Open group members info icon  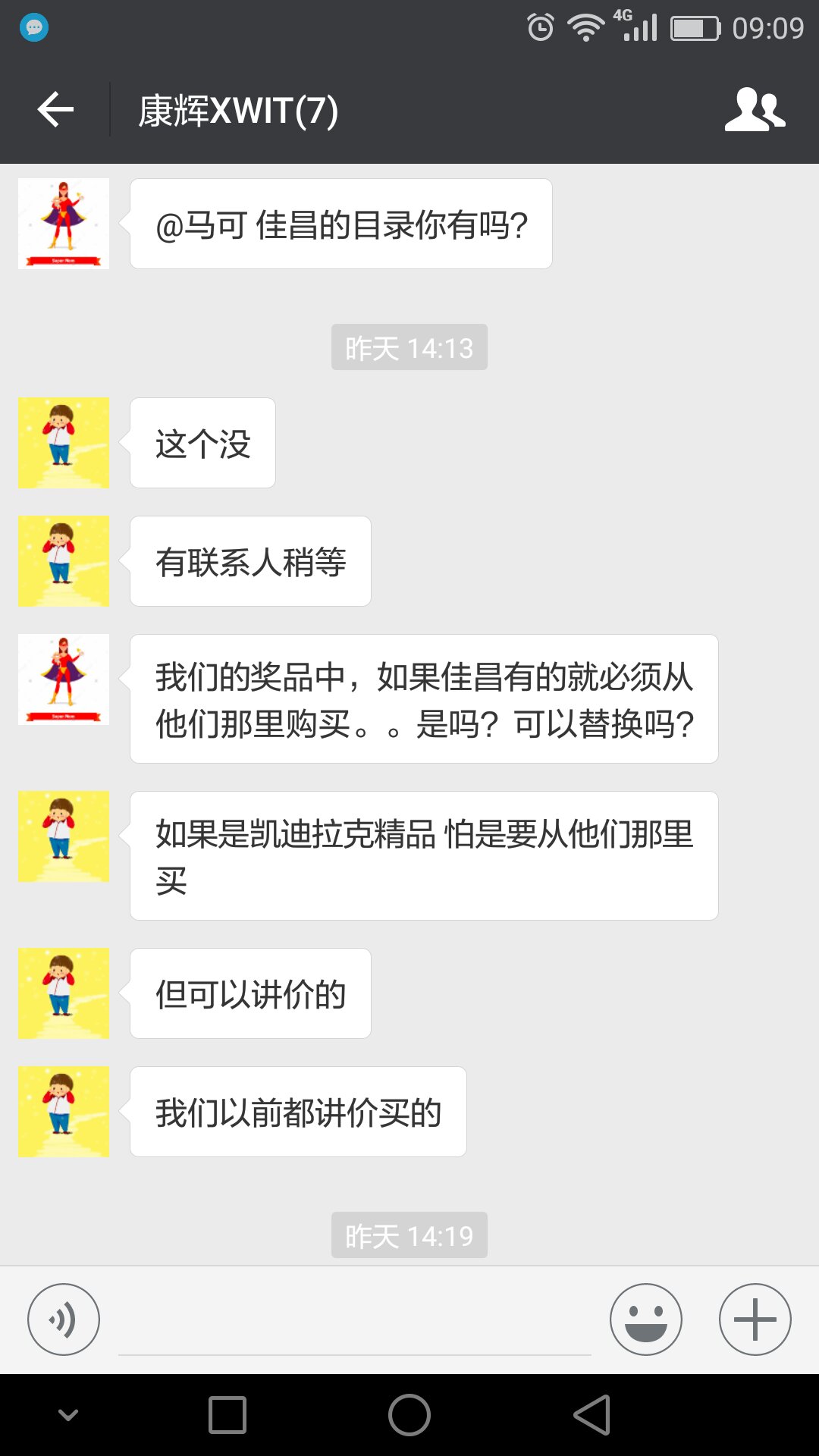[754, 111]
